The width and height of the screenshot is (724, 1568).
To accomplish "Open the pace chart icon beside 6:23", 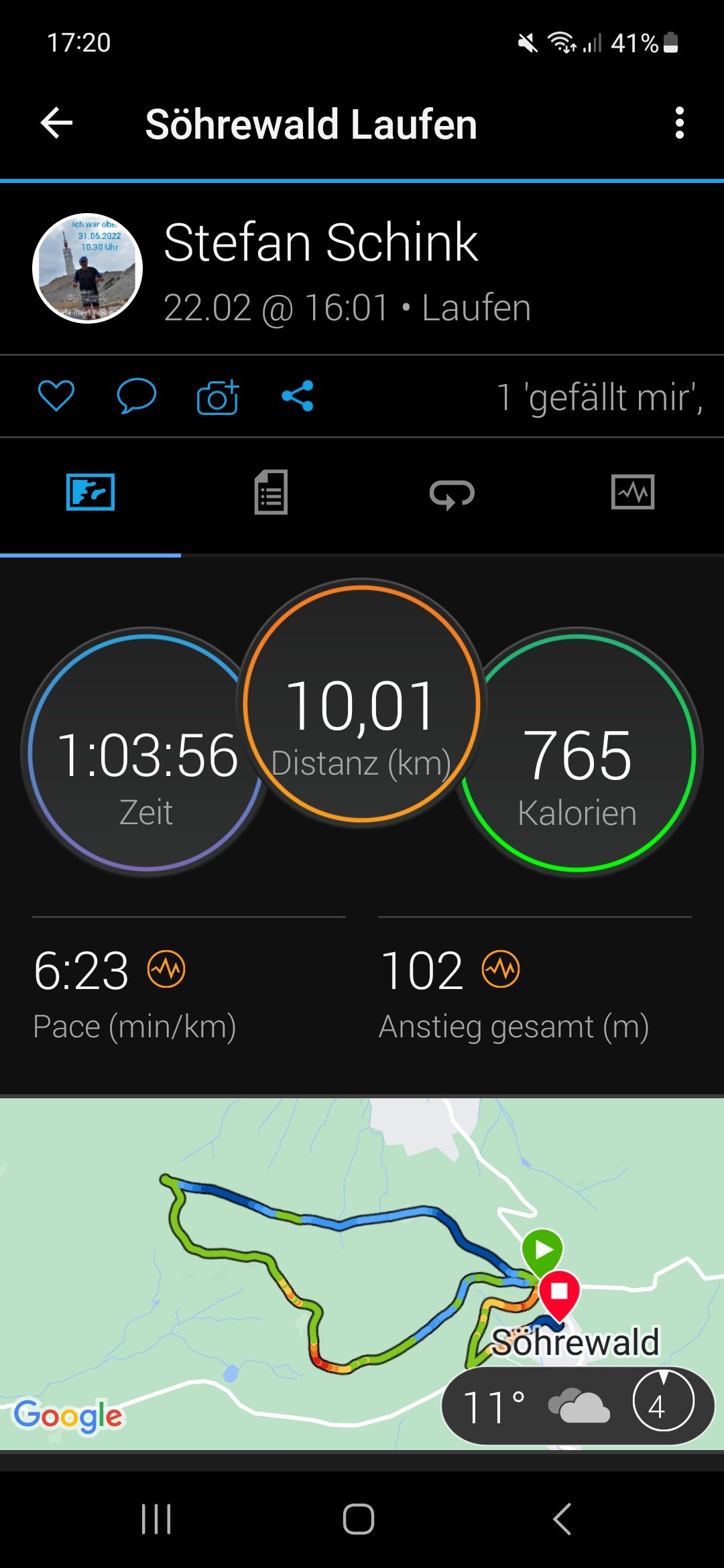I will pyautogui.click(x=166, y=969).
